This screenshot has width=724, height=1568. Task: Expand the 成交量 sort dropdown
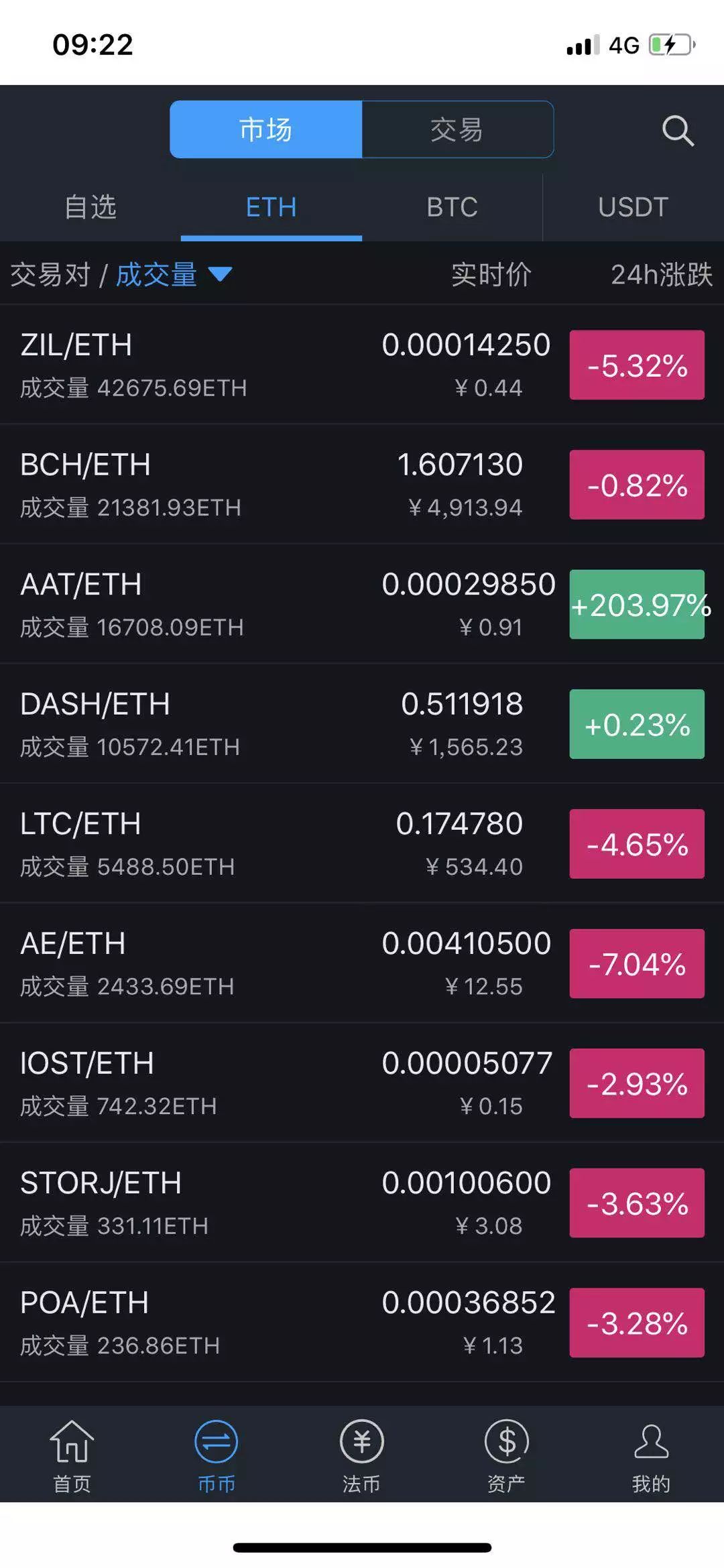point(174,275)
